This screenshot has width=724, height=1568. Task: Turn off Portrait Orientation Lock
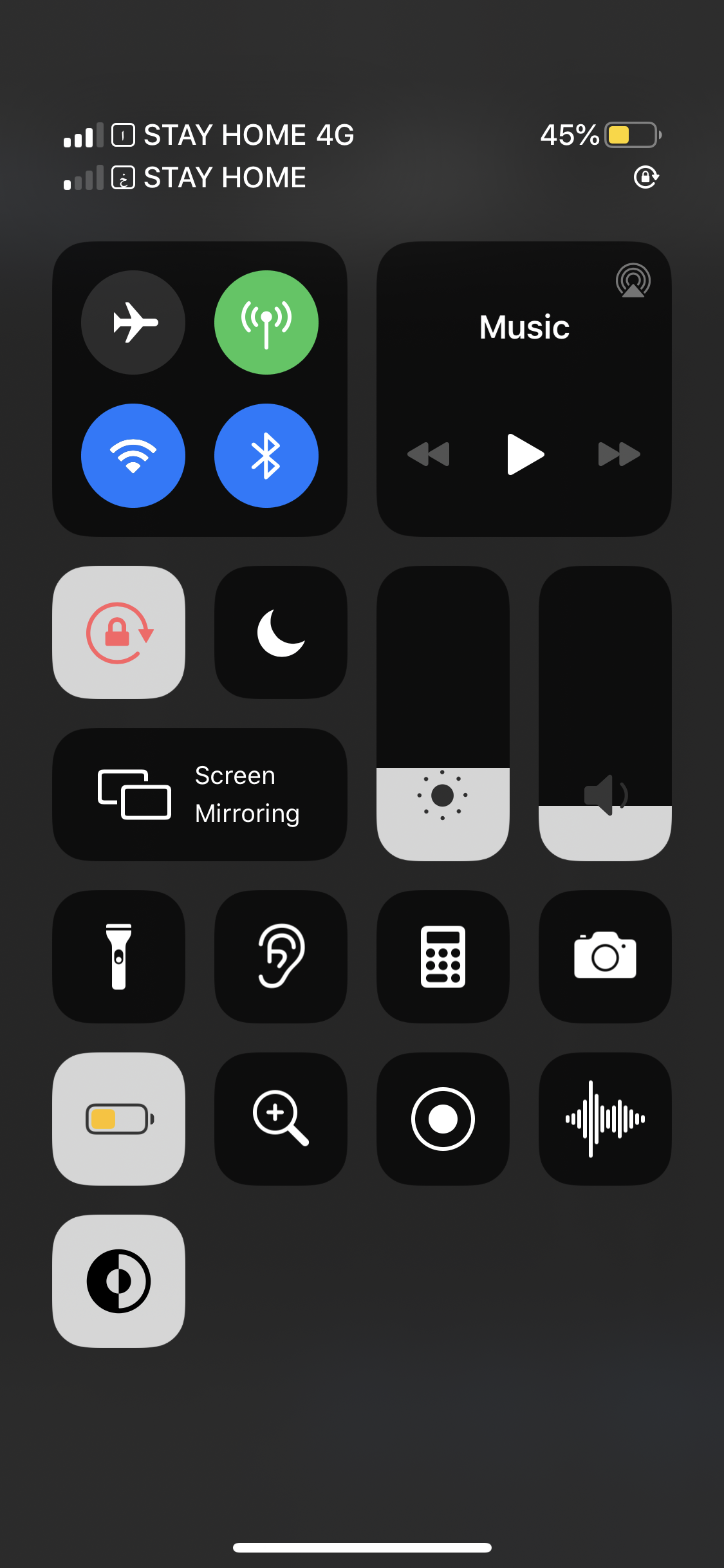click(x=119, y=633)
